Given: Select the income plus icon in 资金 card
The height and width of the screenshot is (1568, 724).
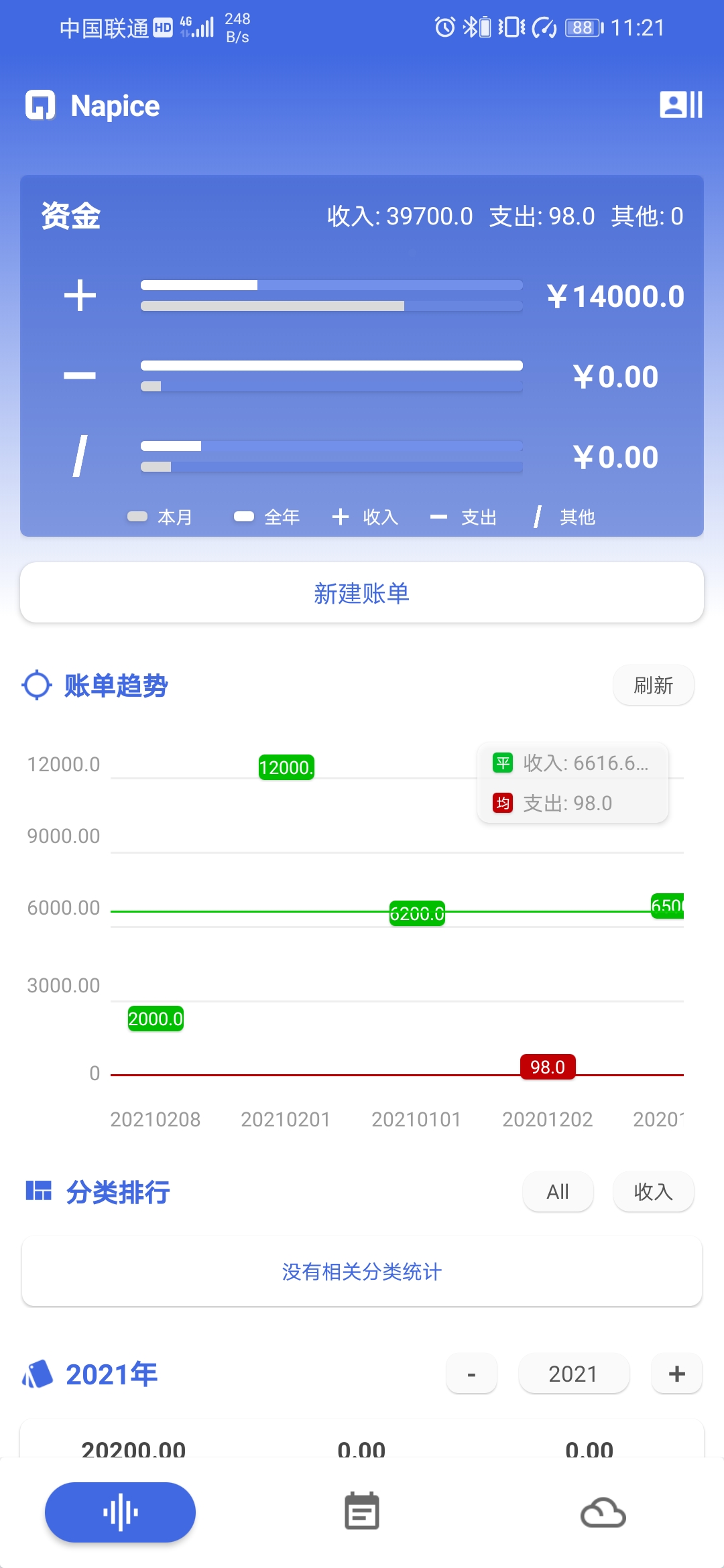Looking at the screenshot, I should click(79, 295).
